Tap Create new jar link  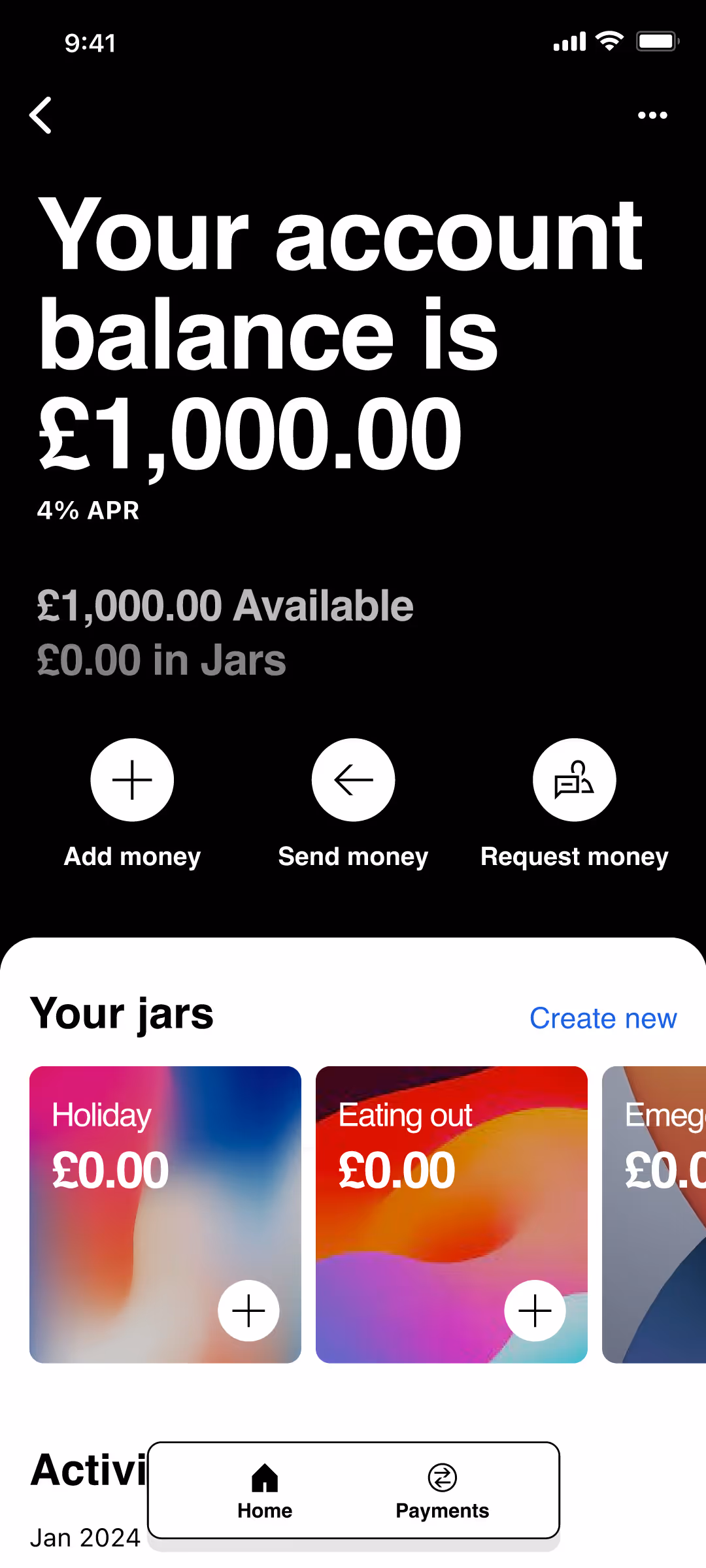point(603,1019)
